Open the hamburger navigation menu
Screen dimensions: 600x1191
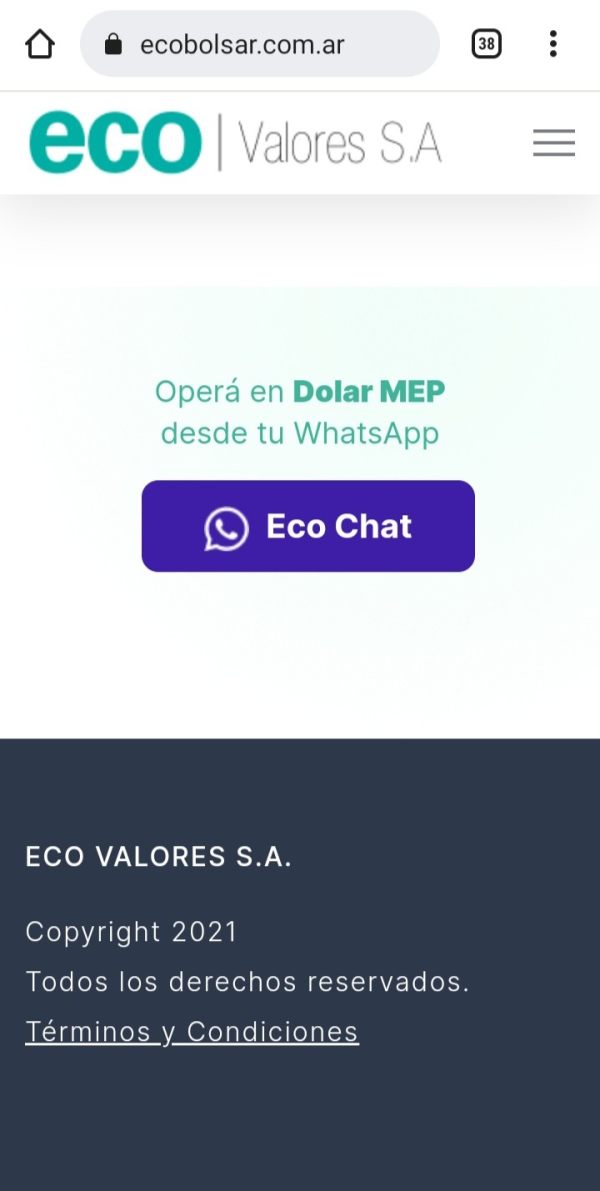tap(554, 143)
